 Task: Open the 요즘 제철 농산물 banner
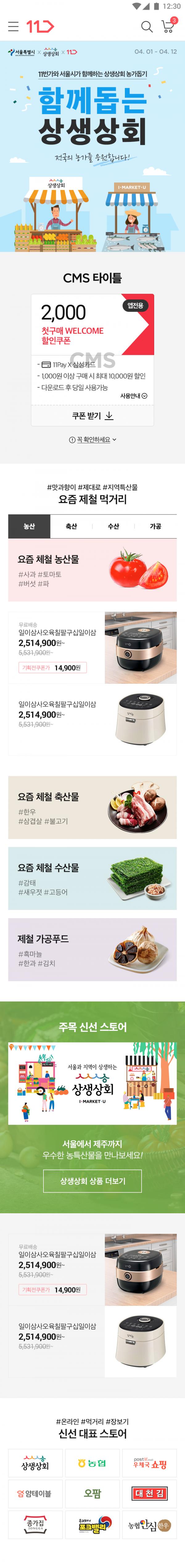[92, 570]
